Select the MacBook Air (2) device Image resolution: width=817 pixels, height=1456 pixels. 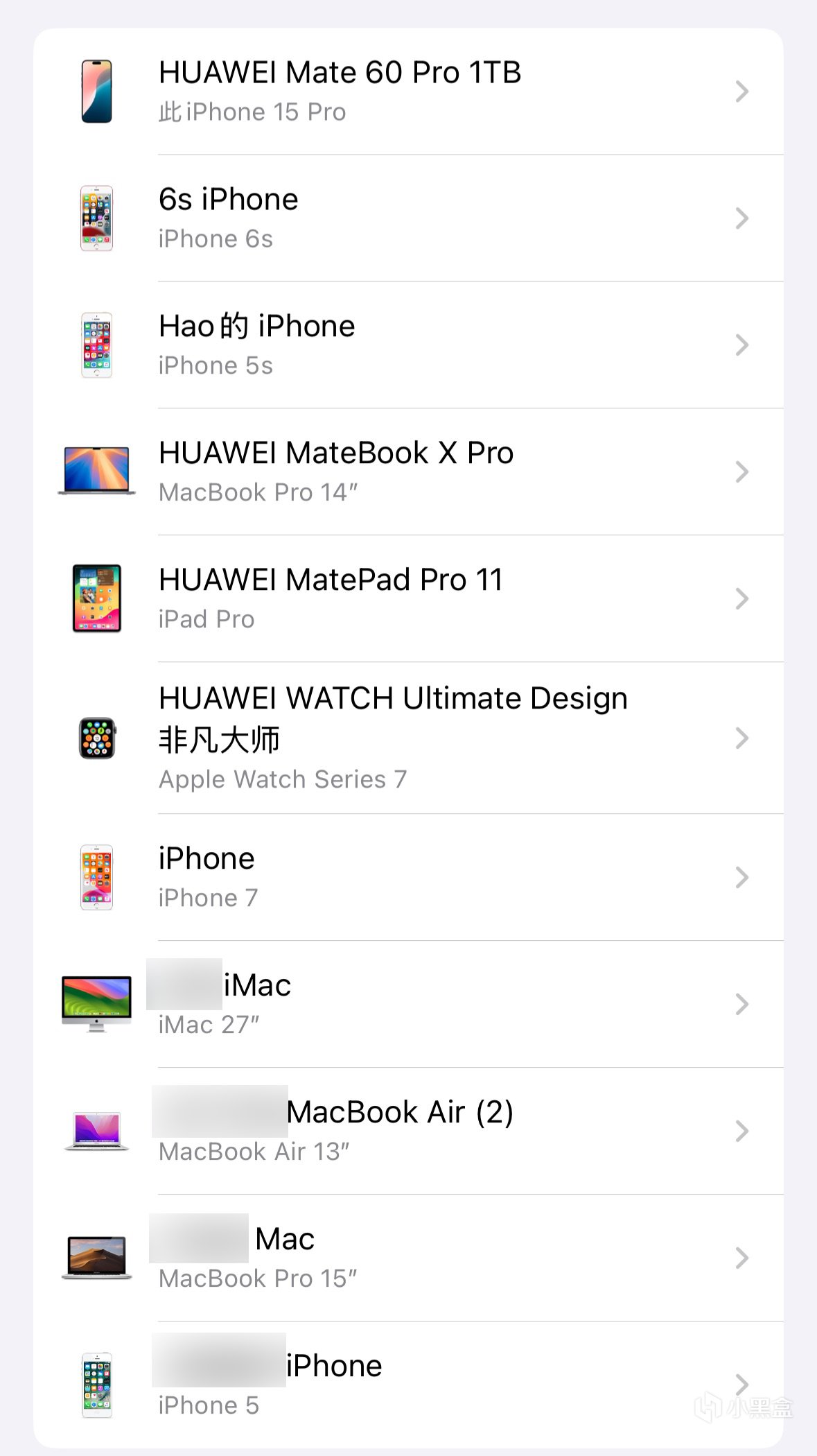tap(408, 1131)
